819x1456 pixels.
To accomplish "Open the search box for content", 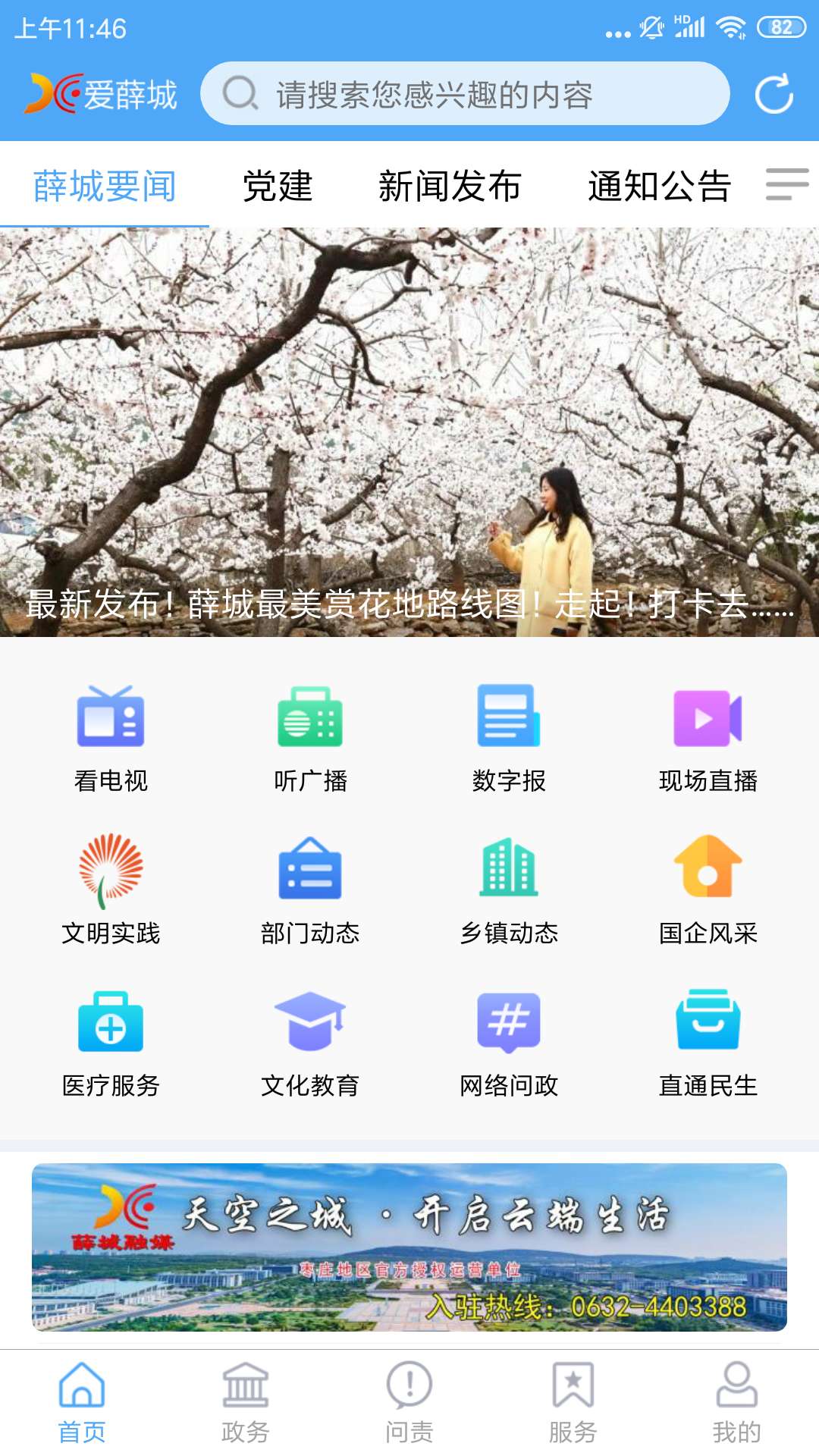I will 464,94.
